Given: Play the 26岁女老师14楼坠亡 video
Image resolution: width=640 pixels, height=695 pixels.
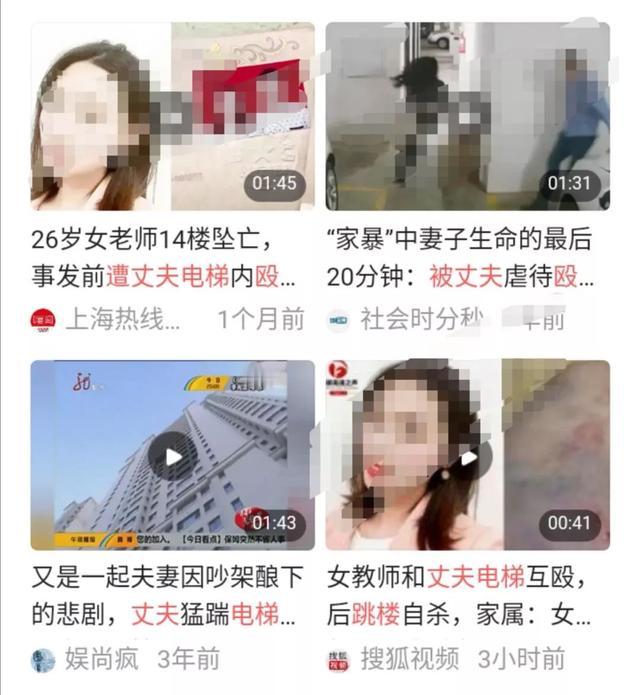Looking at the screenshot, I should [x=172, y=116].
